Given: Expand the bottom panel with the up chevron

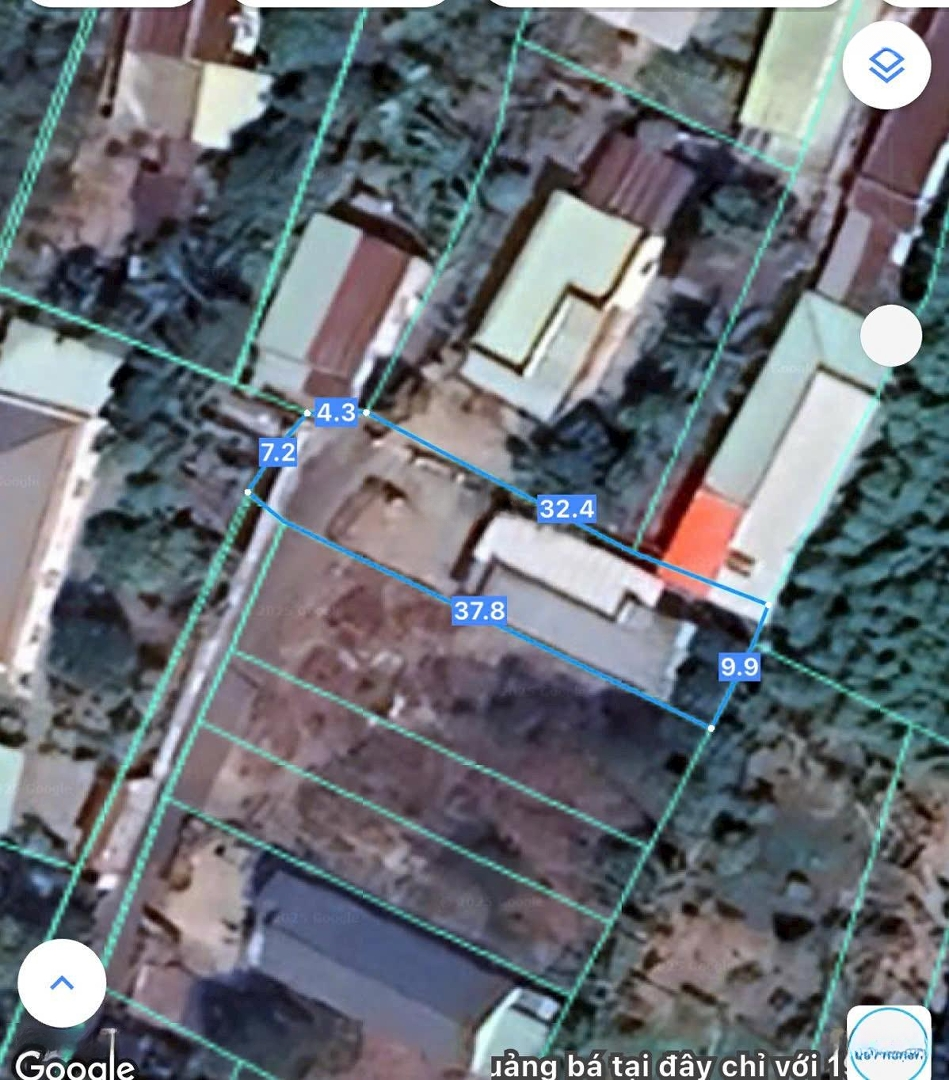Looking at the screenshot, I should [62, 983].
